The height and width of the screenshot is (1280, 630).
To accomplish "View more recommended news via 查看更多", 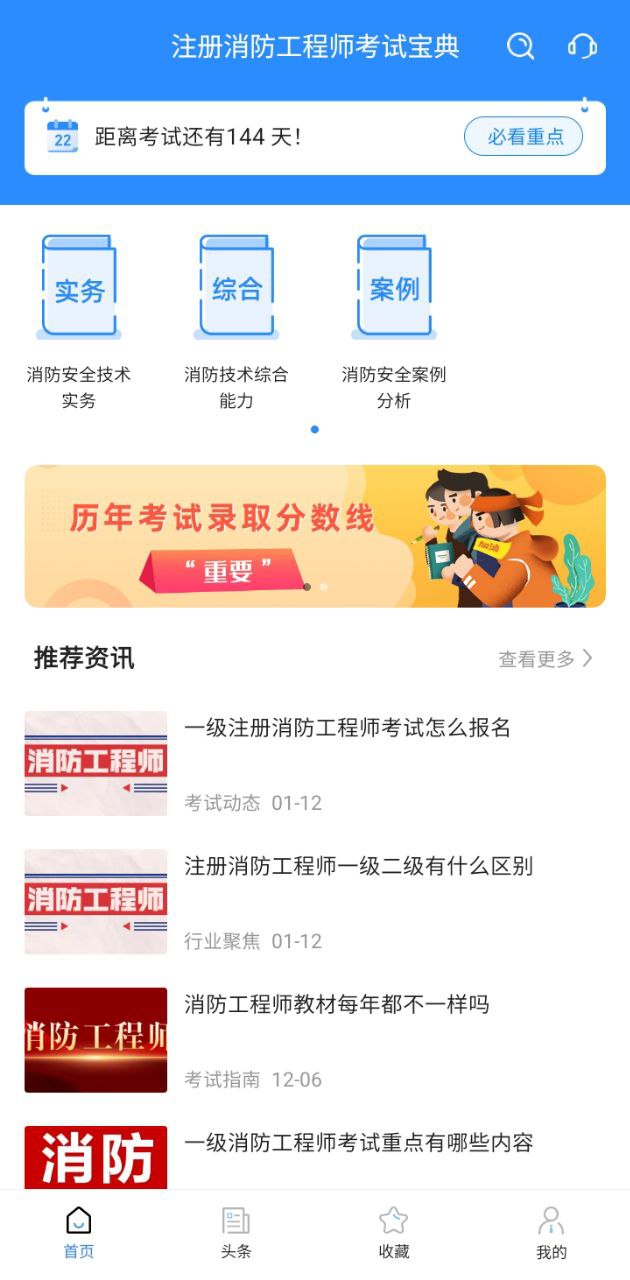I will click(545, 659).
